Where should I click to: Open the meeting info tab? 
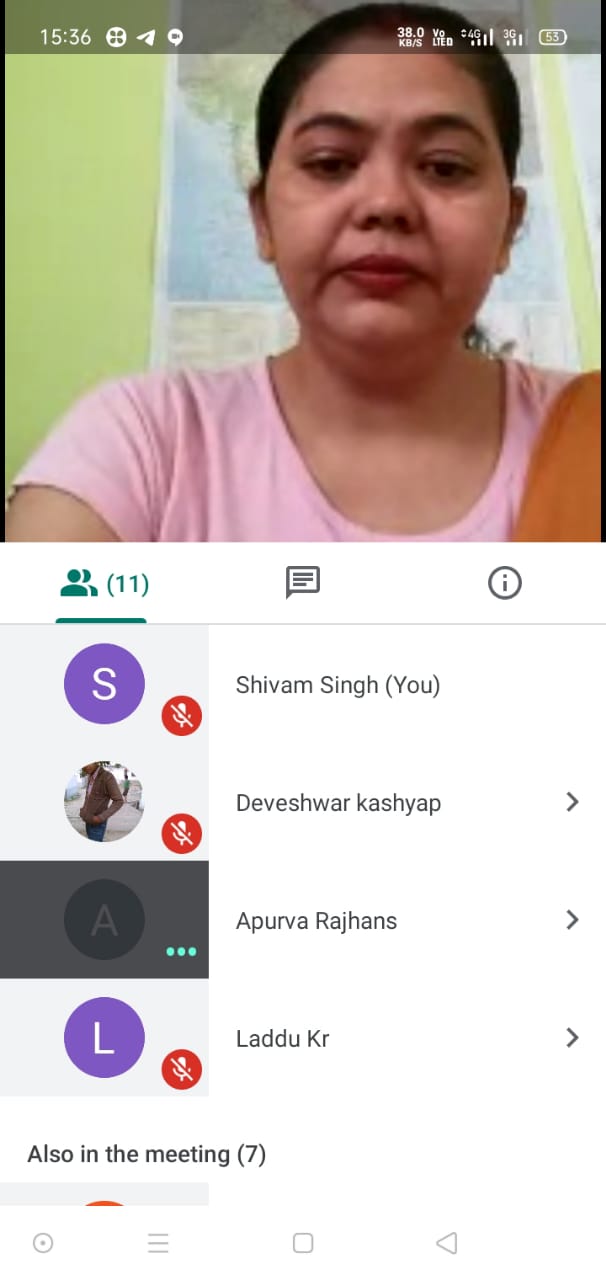pyautogui.click(x=504, y=582)
